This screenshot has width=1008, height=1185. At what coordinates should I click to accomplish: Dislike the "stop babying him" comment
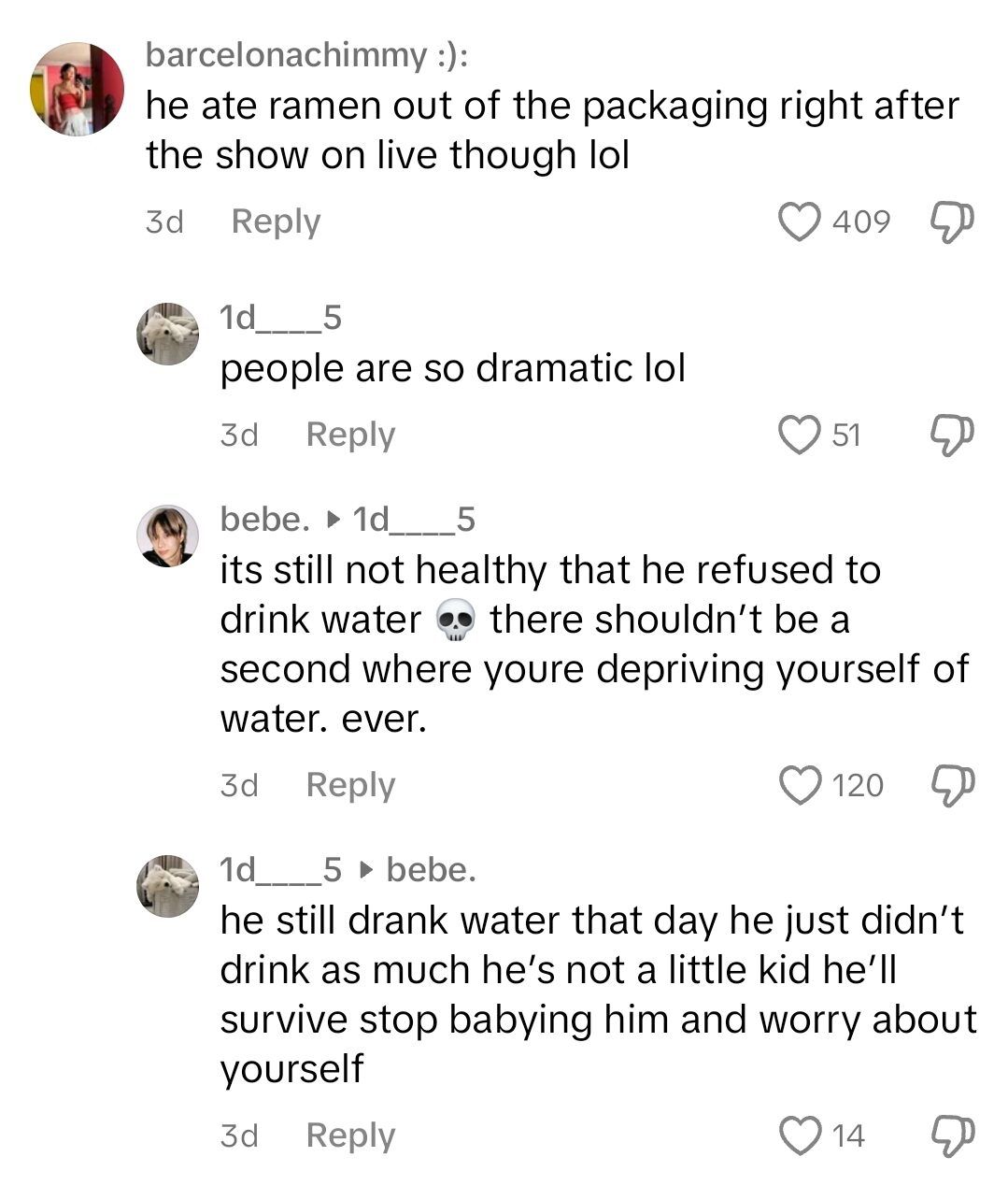(953, 1136)
